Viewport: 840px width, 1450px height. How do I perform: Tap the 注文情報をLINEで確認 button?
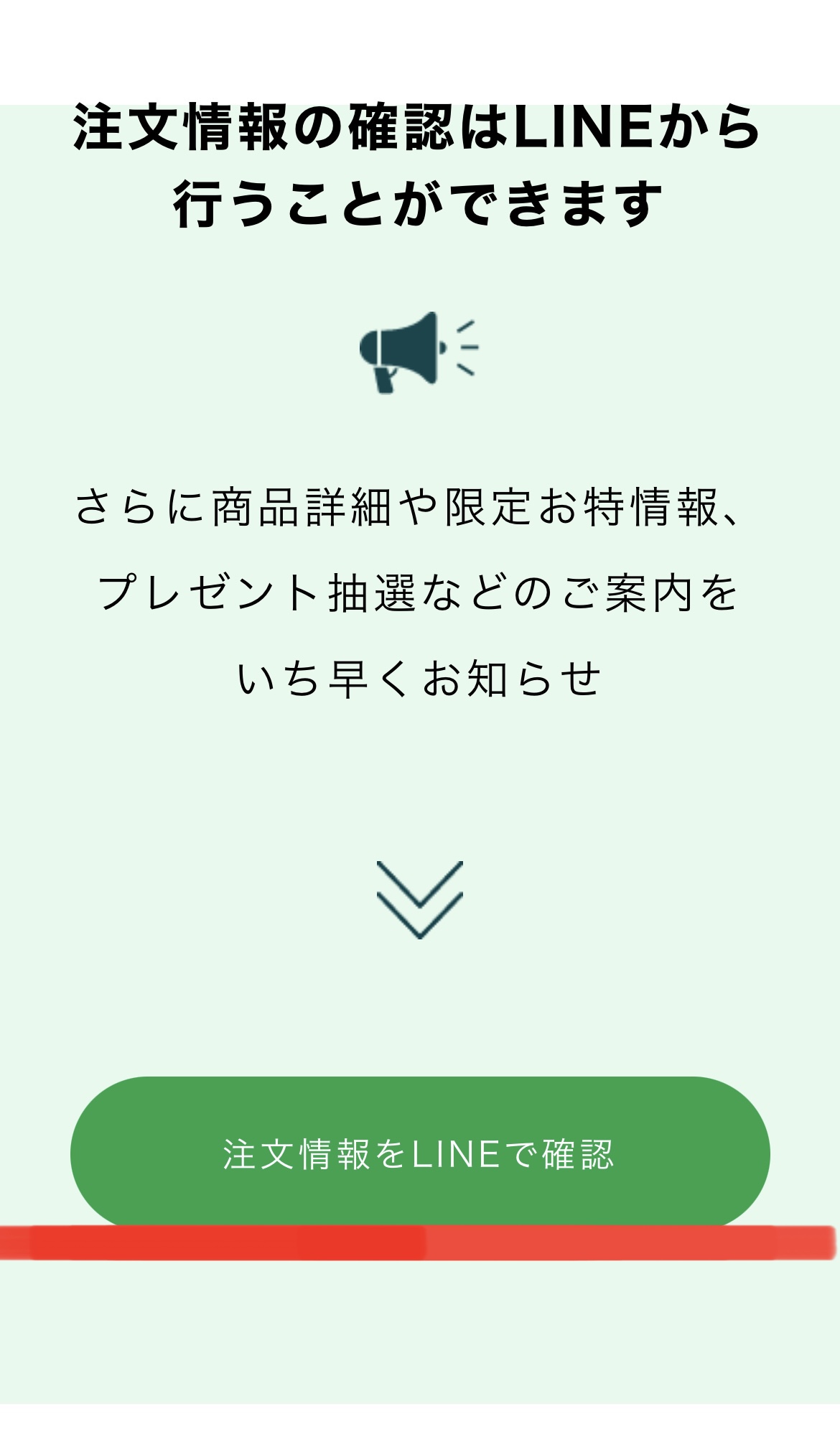click(x=420, y=1153)
